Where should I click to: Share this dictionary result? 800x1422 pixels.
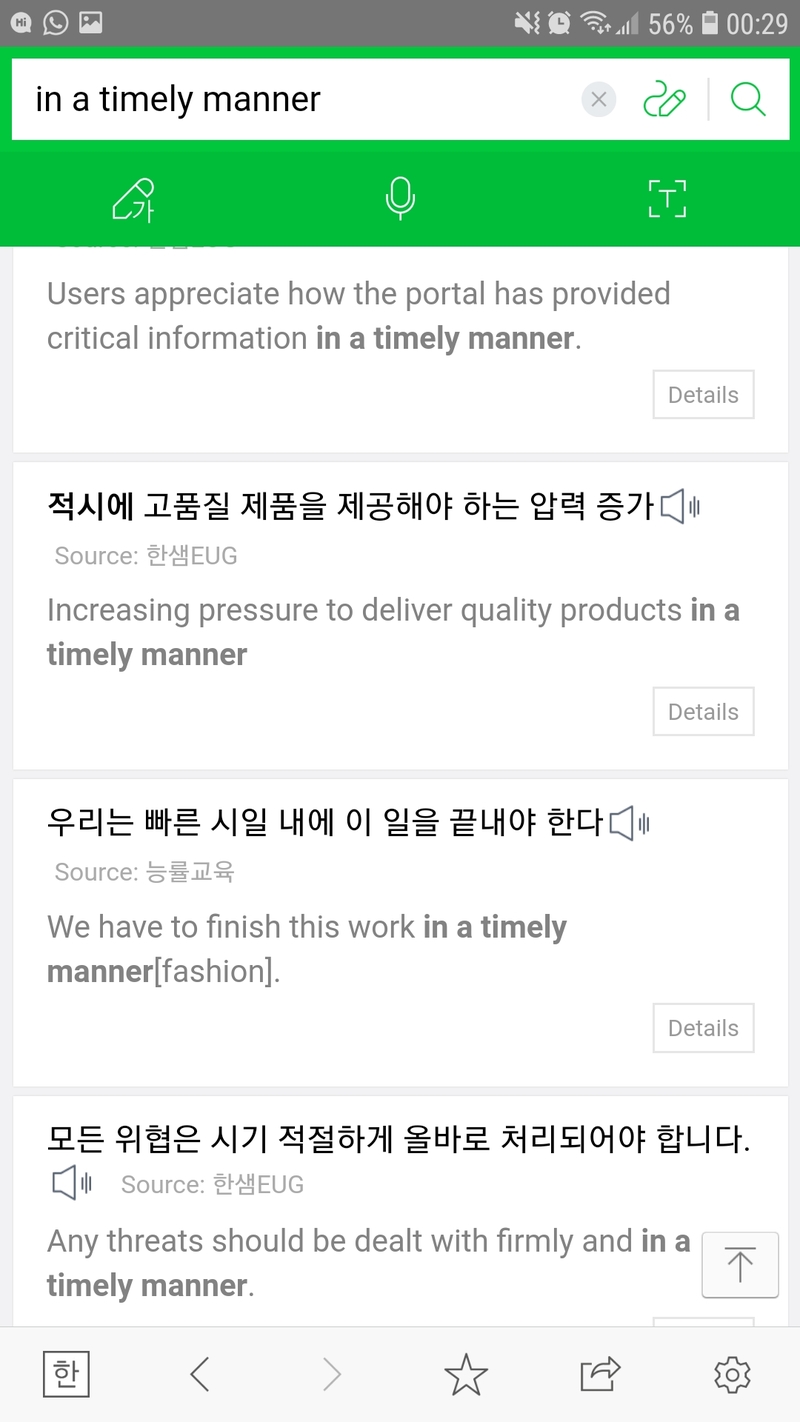pyautogui.click(x=600, y=1375)
